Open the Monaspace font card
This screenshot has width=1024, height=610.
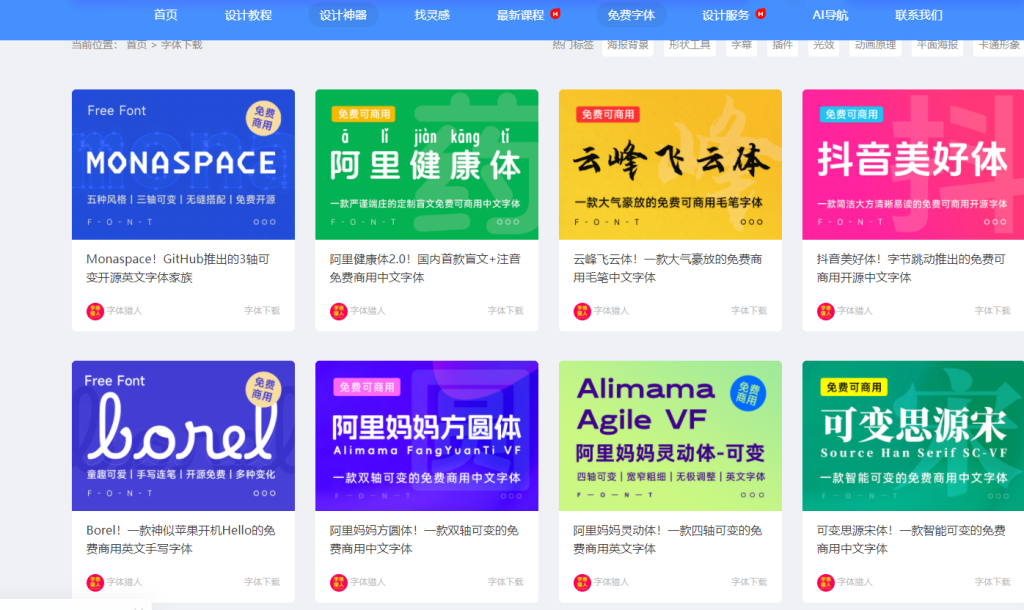(x=183, y=165)
